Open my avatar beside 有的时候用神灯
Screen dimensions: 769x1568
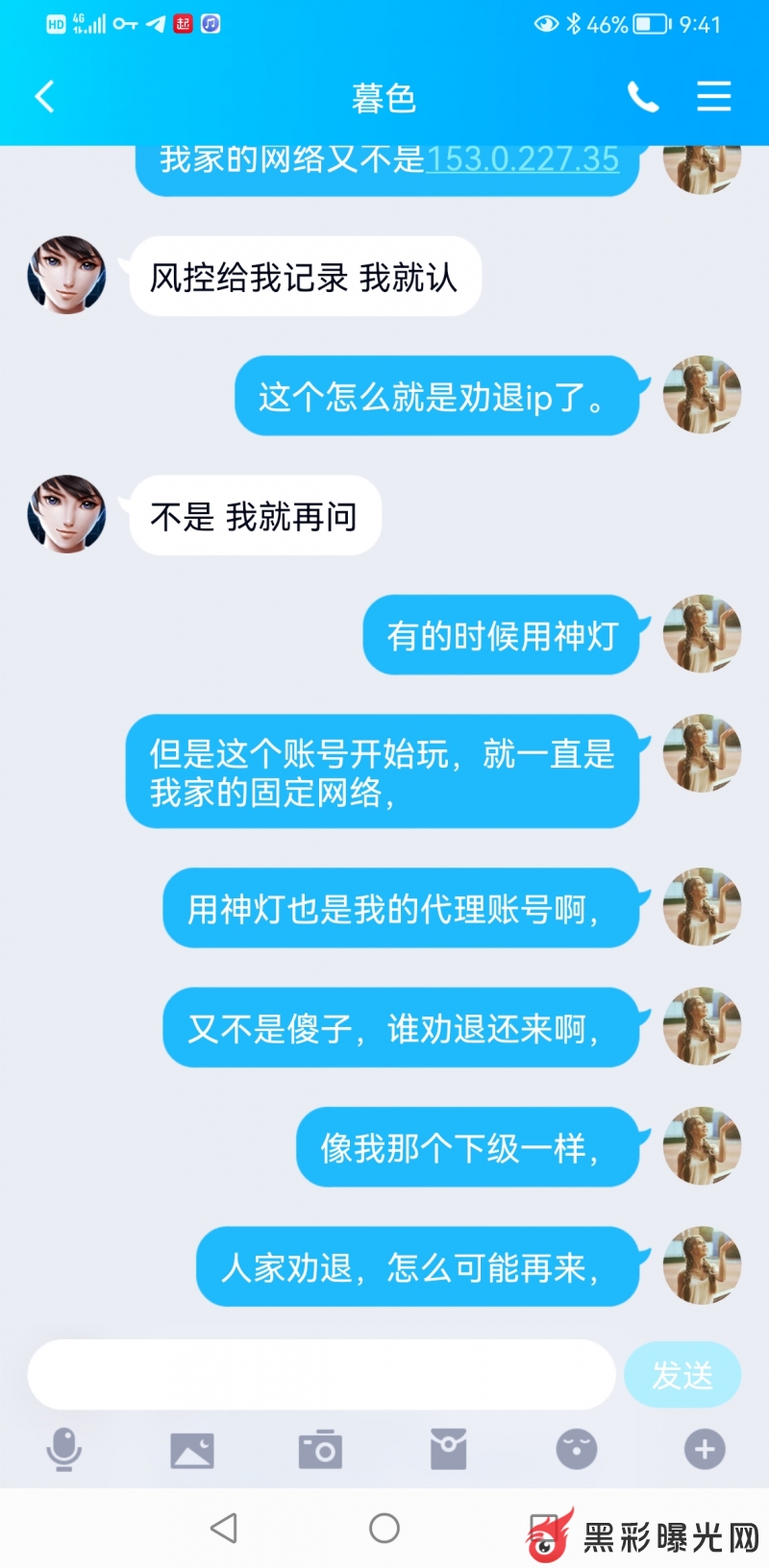702,634
